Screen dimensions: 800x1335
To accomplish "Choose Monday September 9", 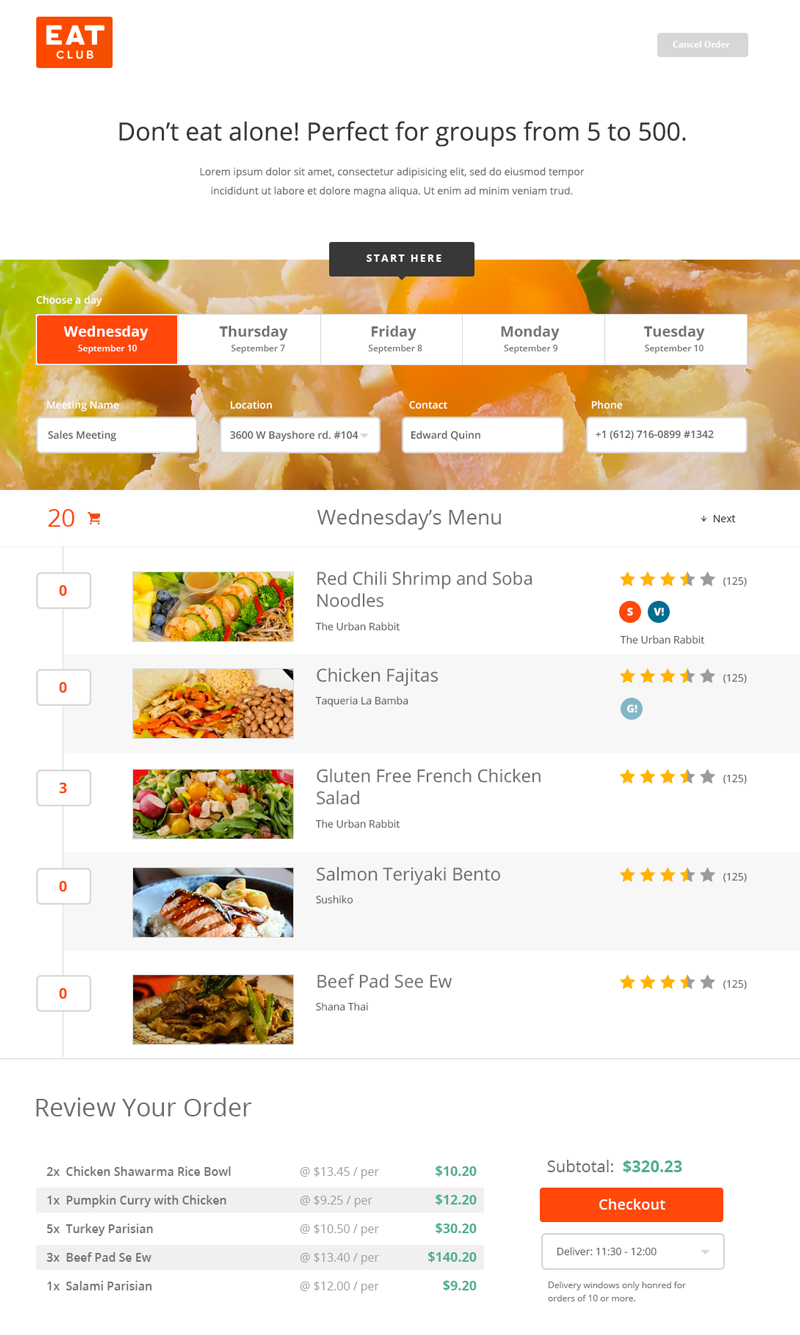I will [530, 340].
